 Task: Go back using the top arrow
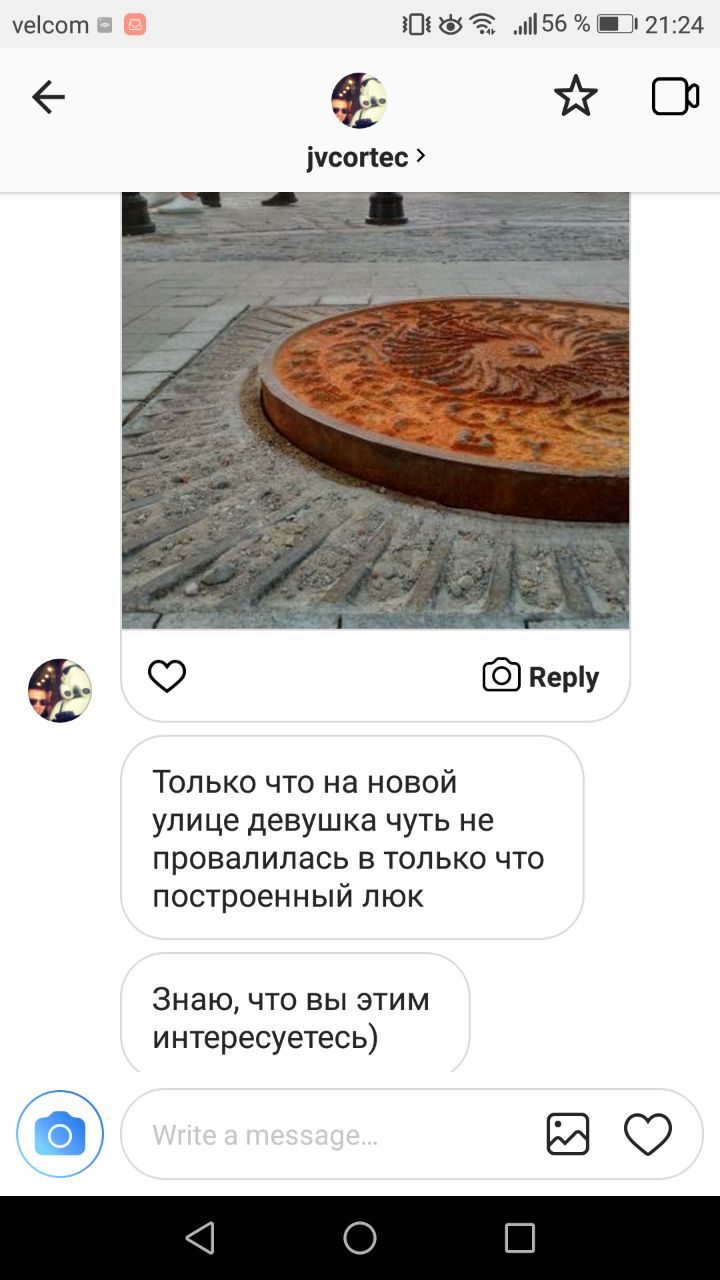[48, 97]
